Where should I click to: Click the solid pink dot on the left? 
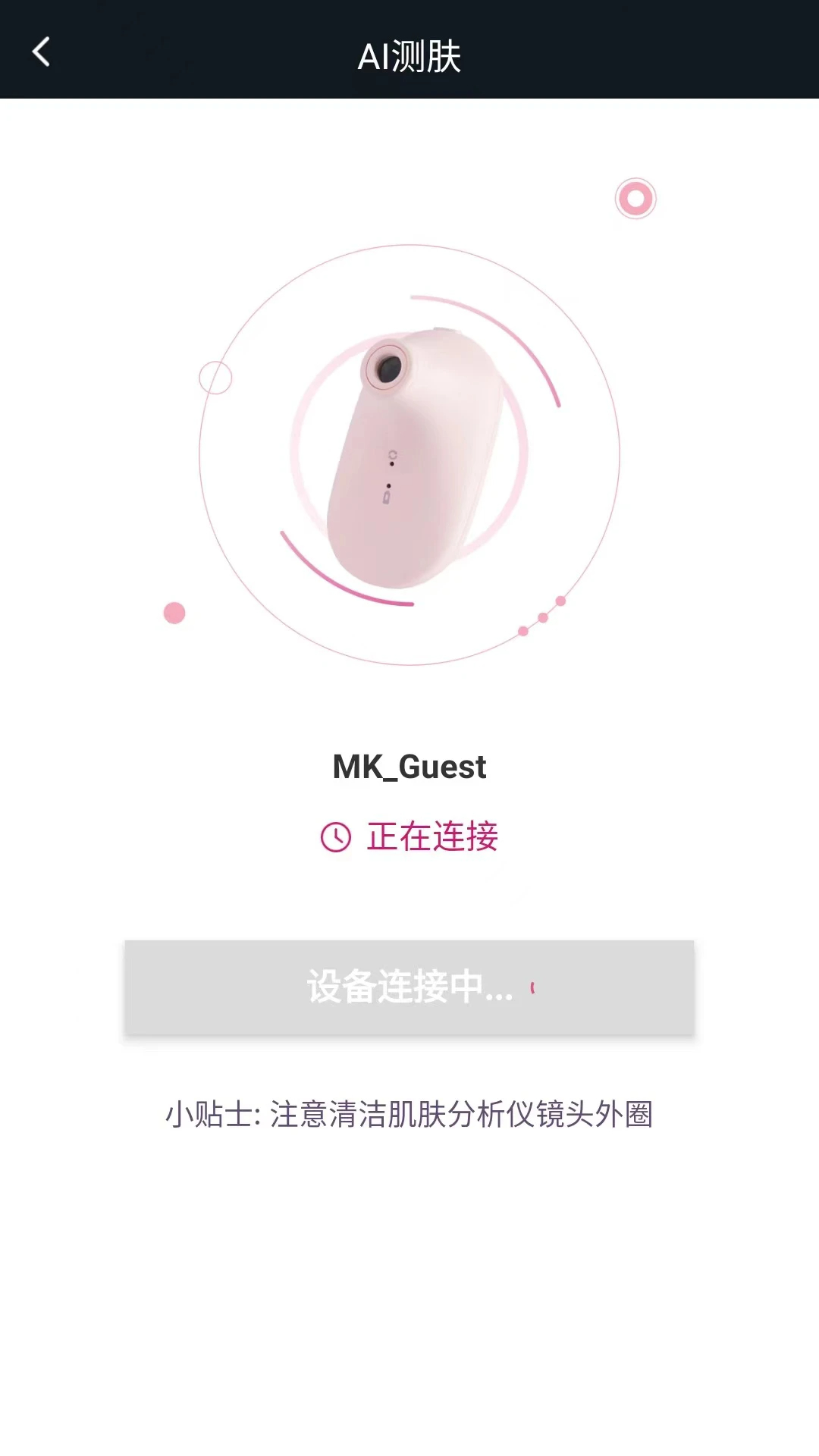[x=173, y=611]
